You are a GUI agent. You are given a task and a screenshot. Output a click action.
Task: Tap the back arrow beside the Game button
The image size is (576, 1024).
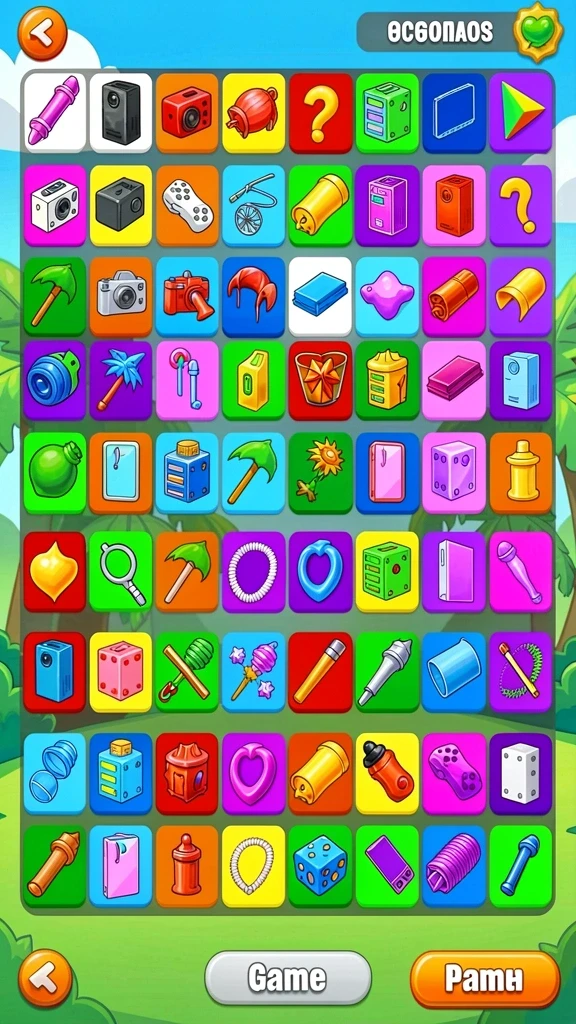tap(46, 978)
